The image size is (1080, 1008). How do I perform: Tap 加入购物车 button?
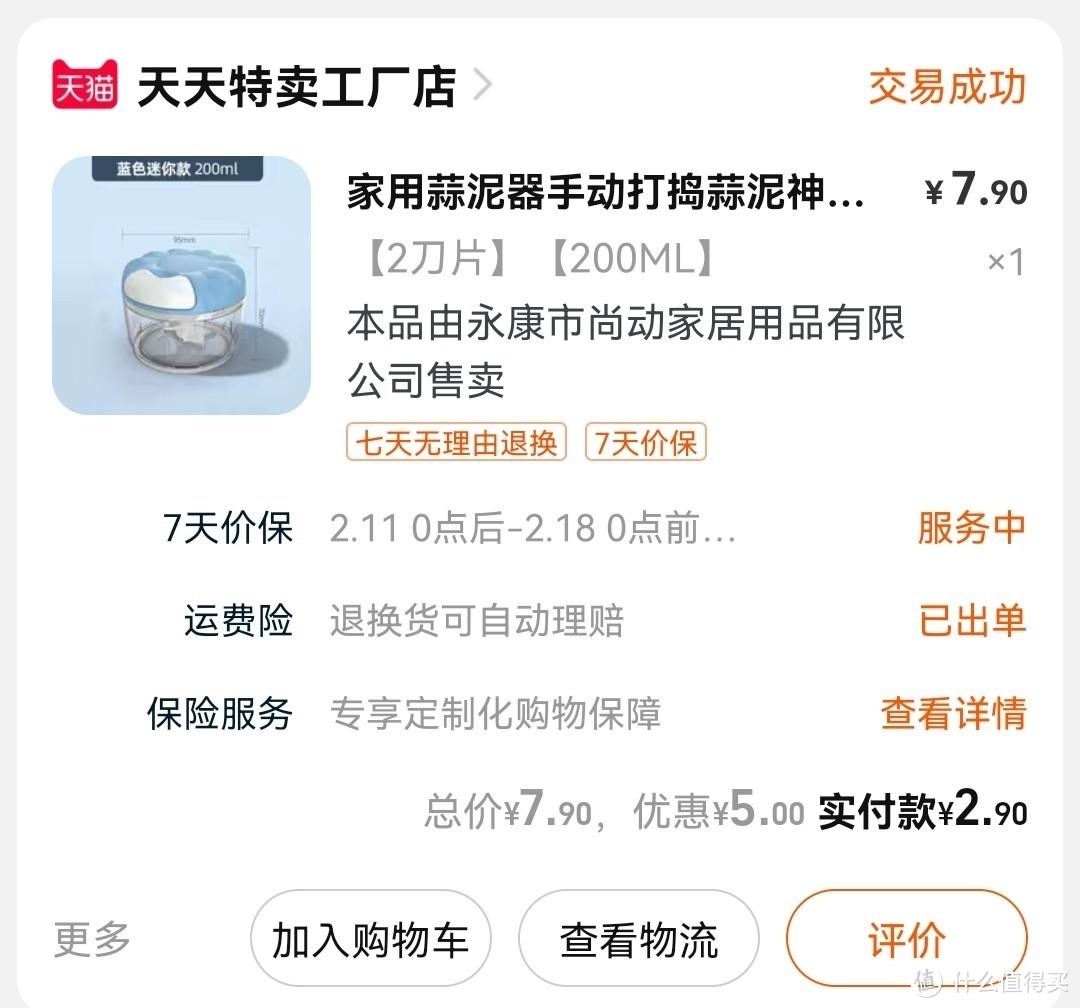[x=370, y=940]
